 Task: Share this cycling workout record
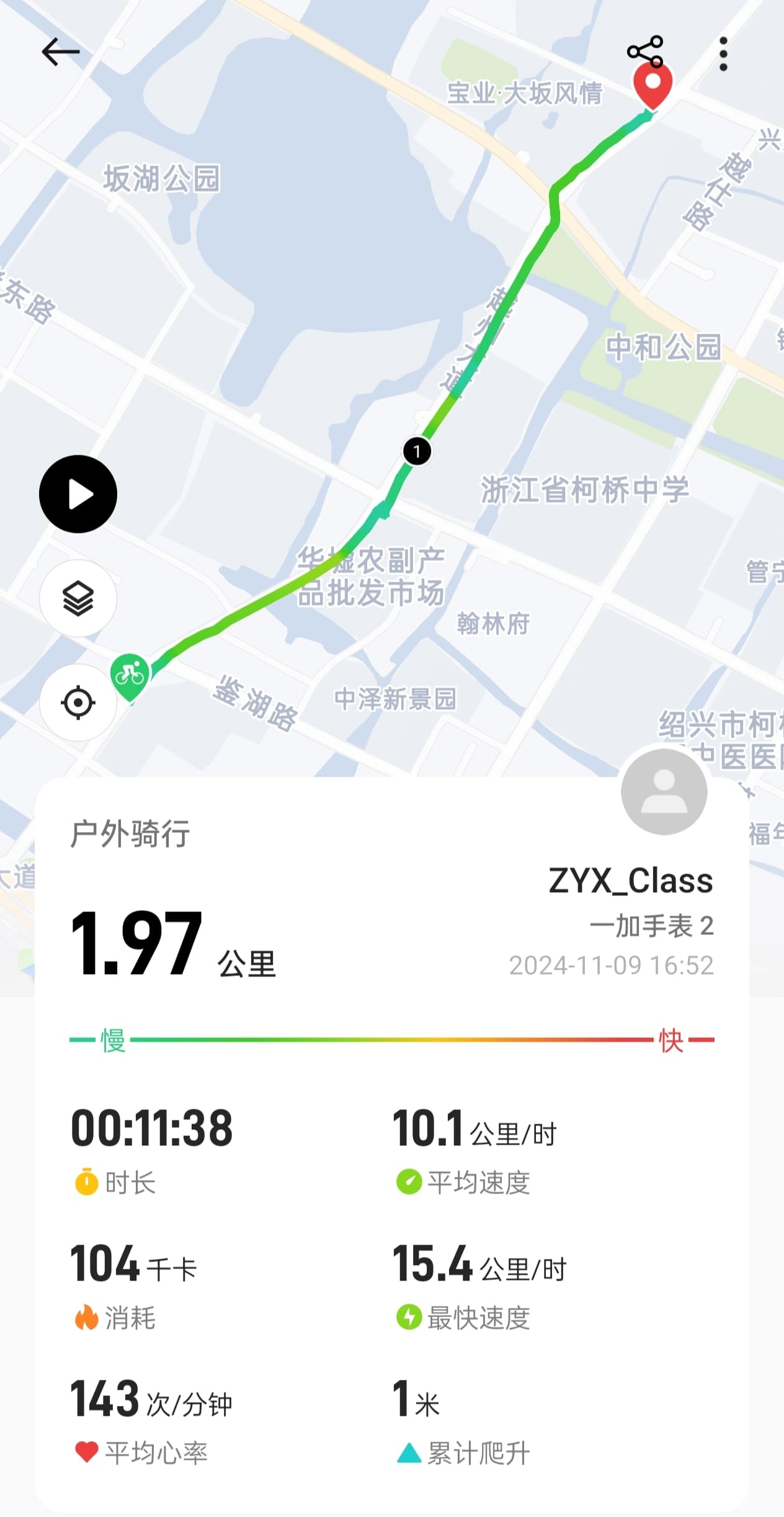click(x=645, y=51)
